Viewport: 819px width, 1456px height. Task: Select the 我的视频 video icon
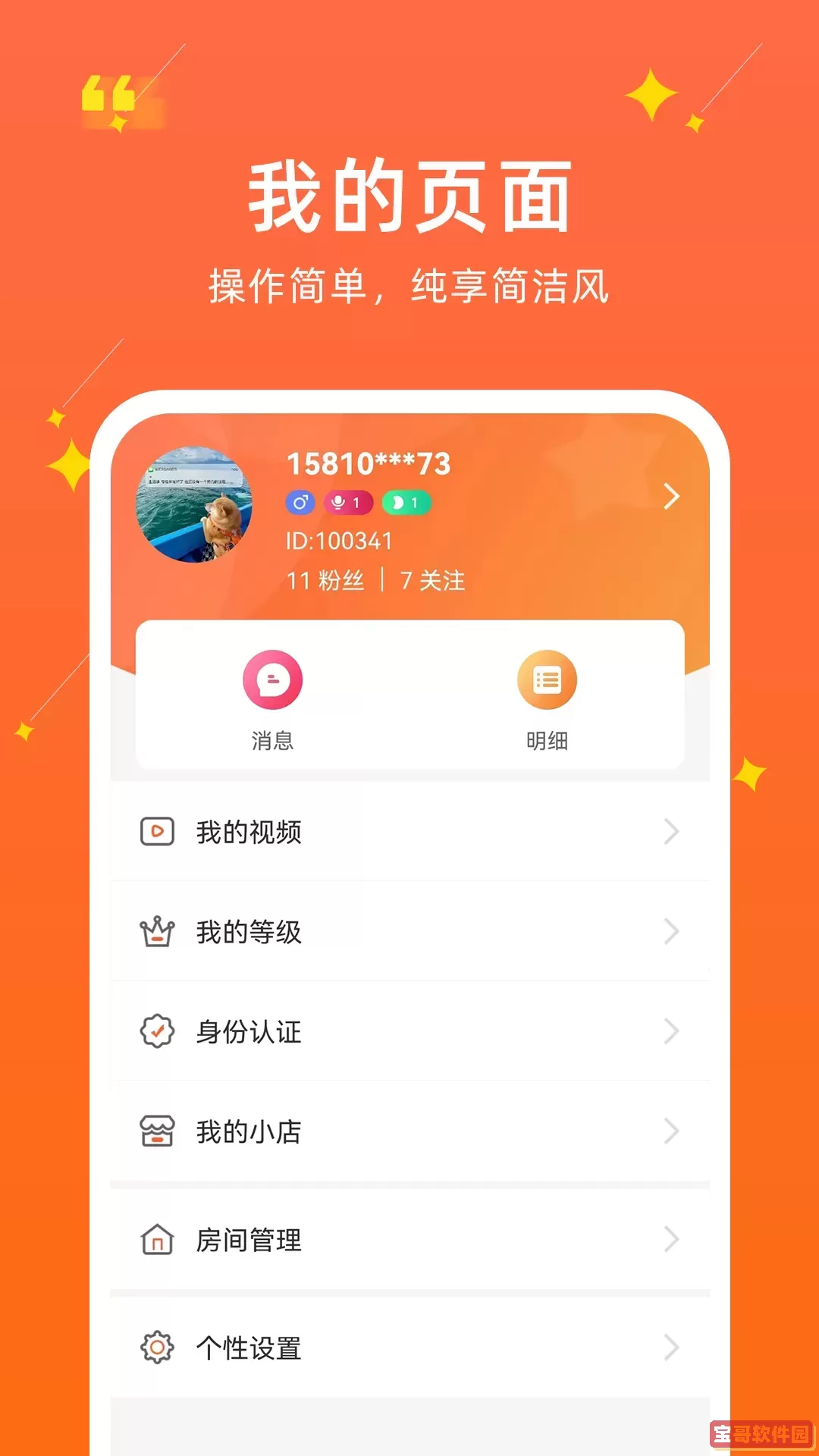click(x=155, y=831)
